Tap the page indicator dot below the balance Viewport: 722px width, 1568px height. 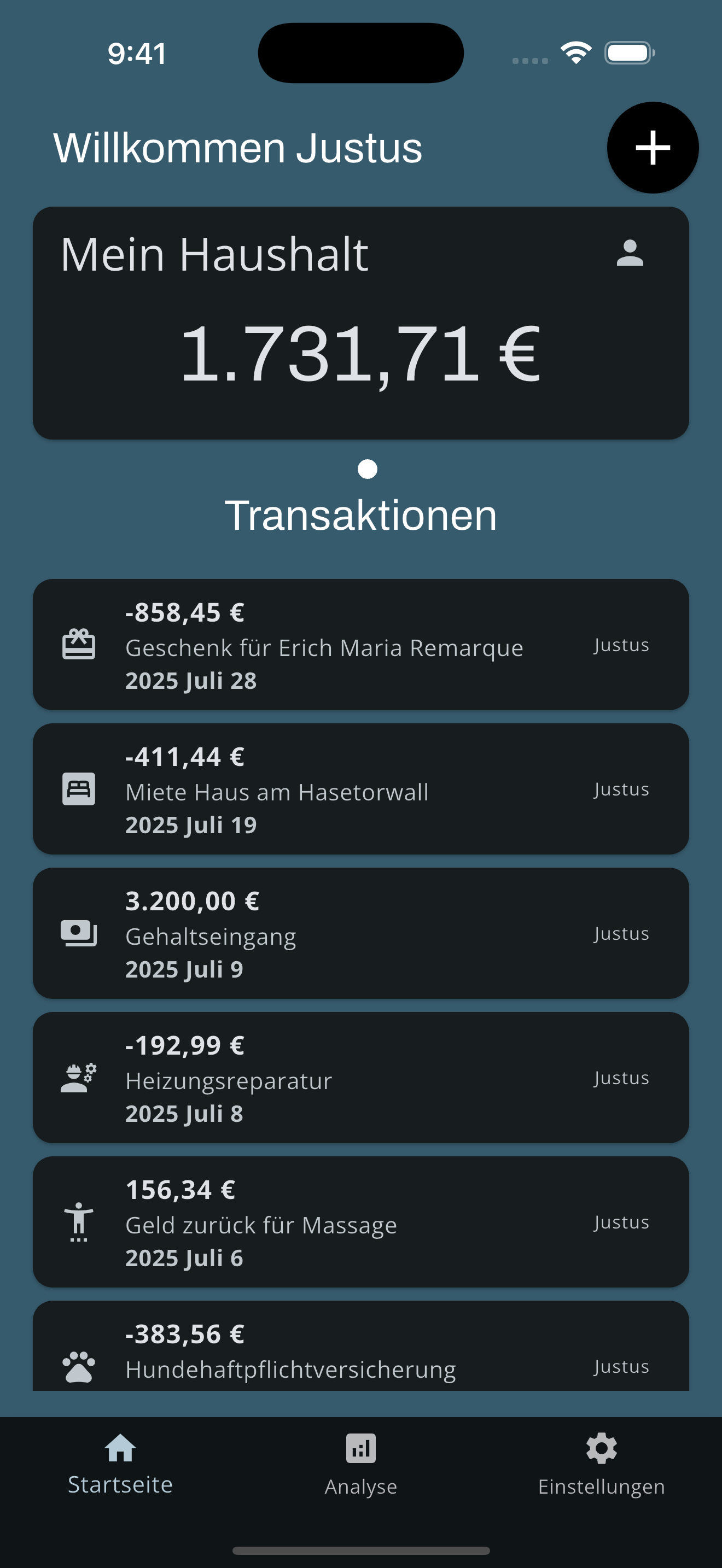coord(366,469)
